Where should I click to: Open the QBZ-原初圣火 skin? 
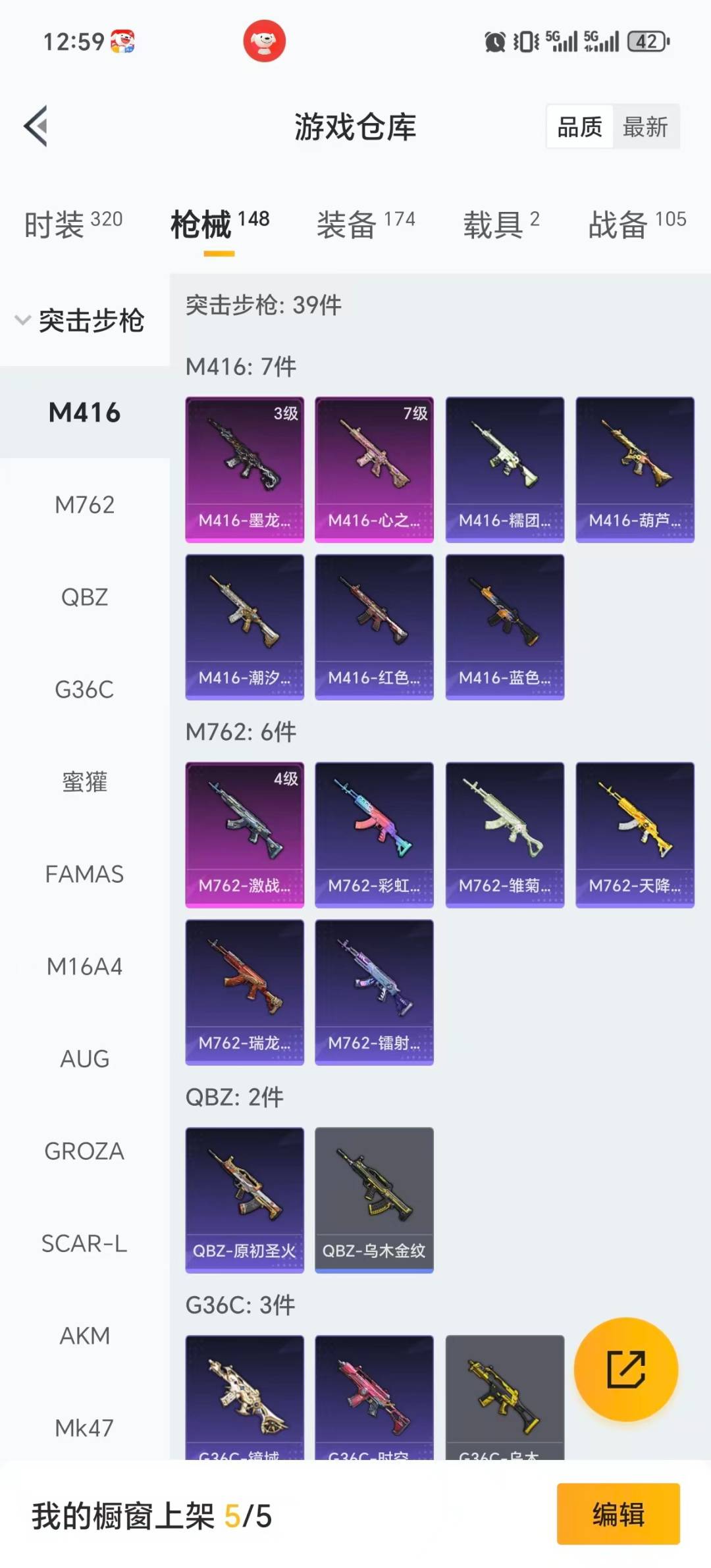point(244,1199)
